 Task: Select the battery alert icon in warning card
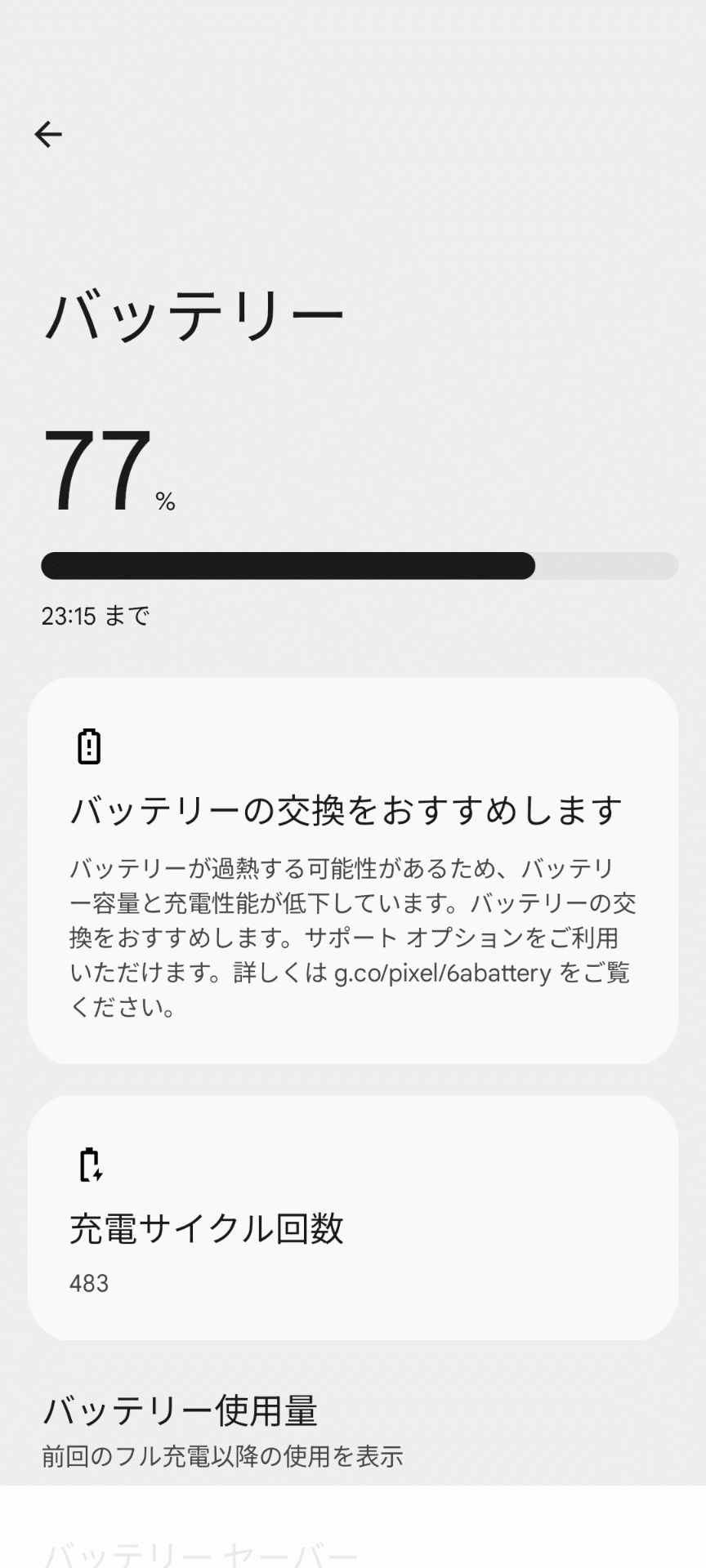point(88,745)
